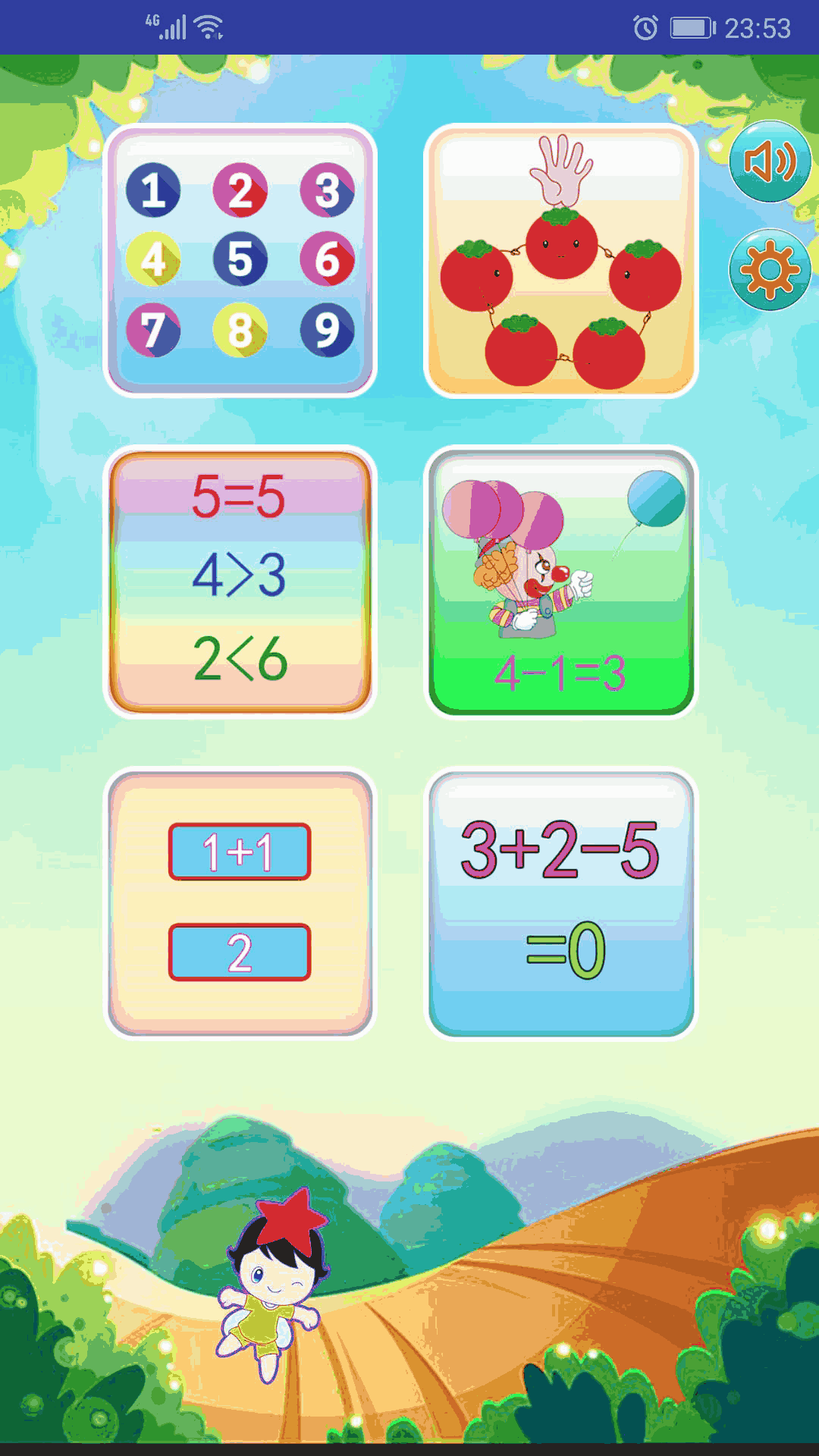The width and height of the screenshot is (819, 1456).
Task: Toggle the sound speaker button
Action: (x=770, y=162)
